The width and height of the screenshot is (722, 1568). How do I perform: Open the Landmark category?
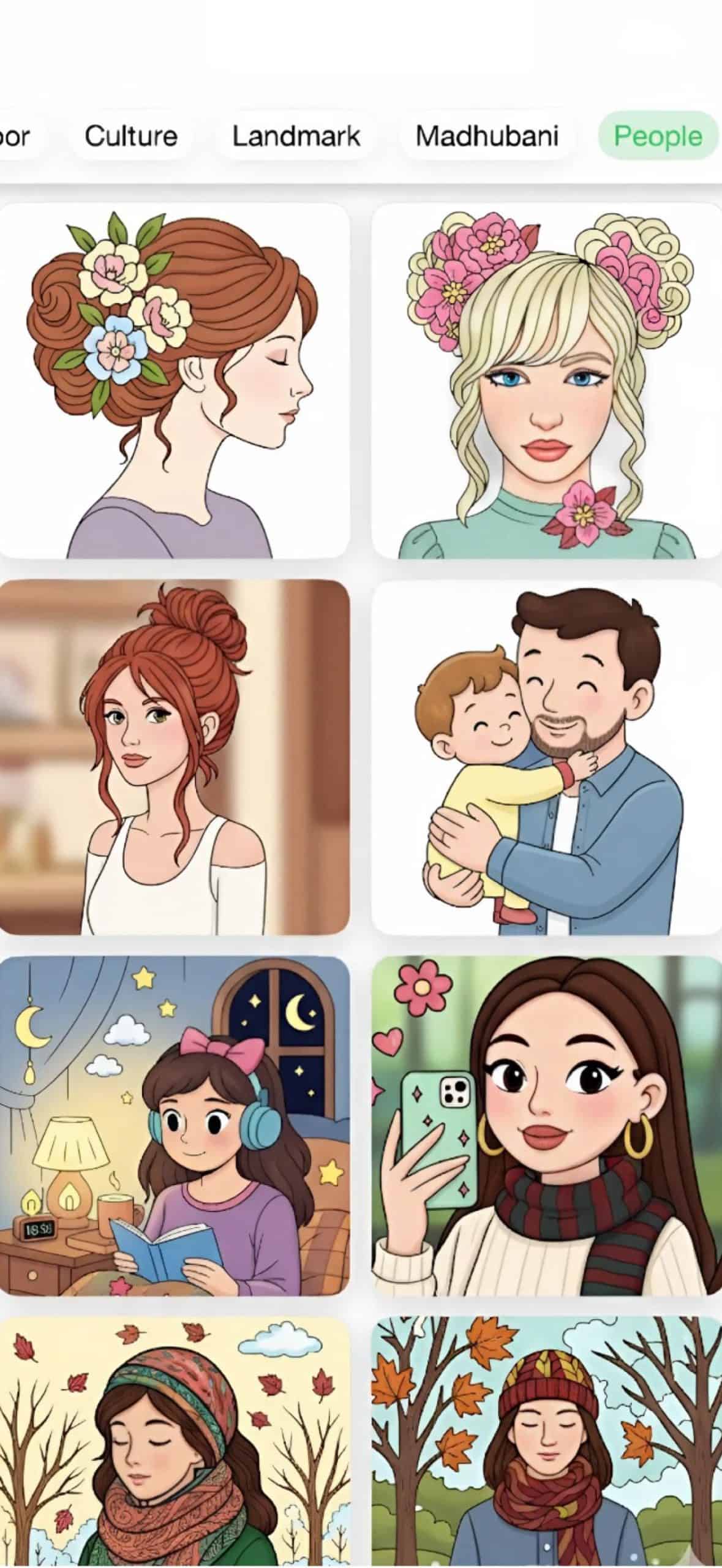point(296,135)
